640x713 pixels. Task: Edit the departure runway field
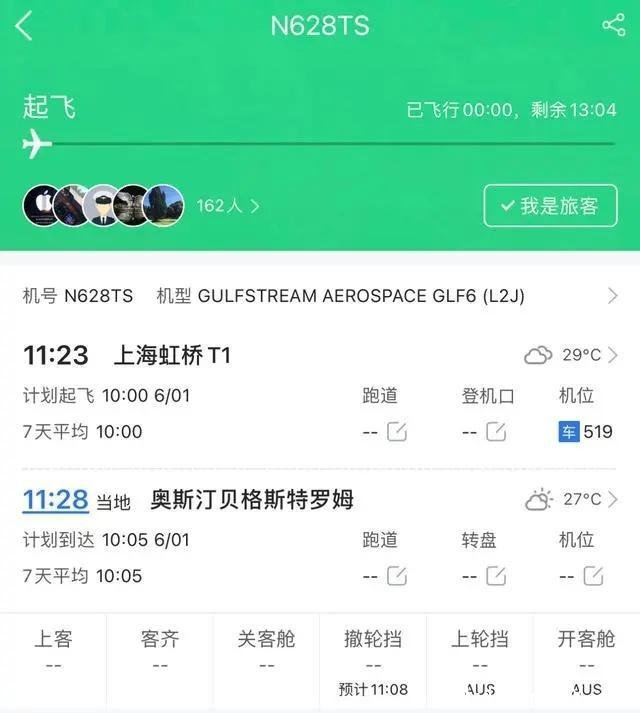click(397, 432)
